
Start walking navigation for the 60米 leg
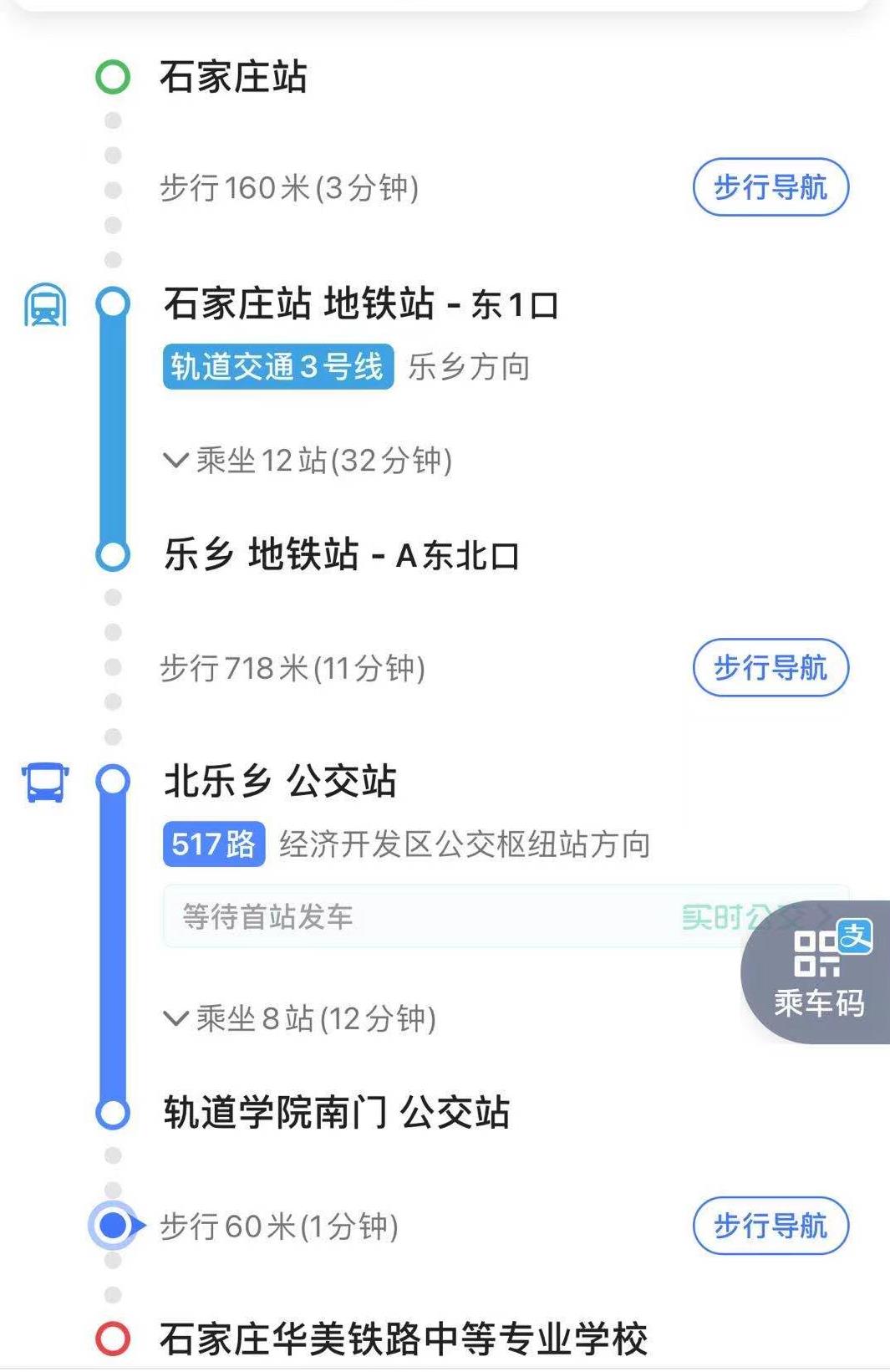[x=770, y=1226]
